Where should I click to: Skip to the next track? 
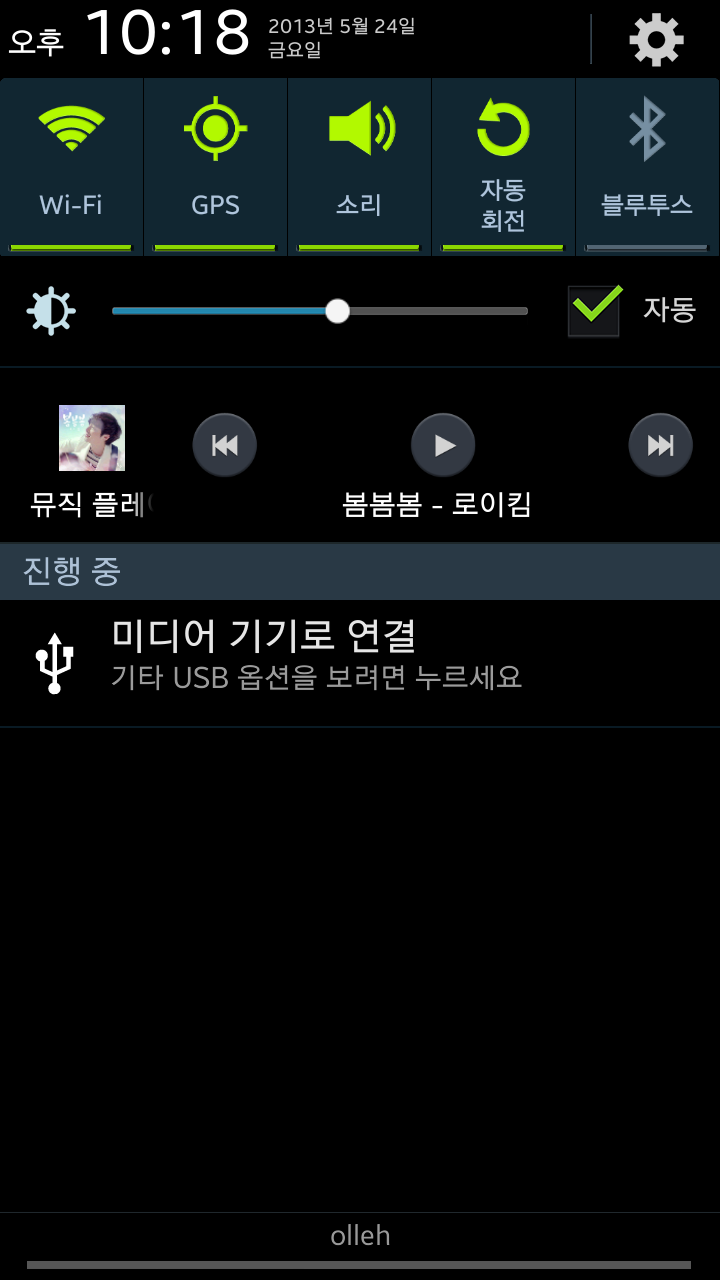(660, 445)
